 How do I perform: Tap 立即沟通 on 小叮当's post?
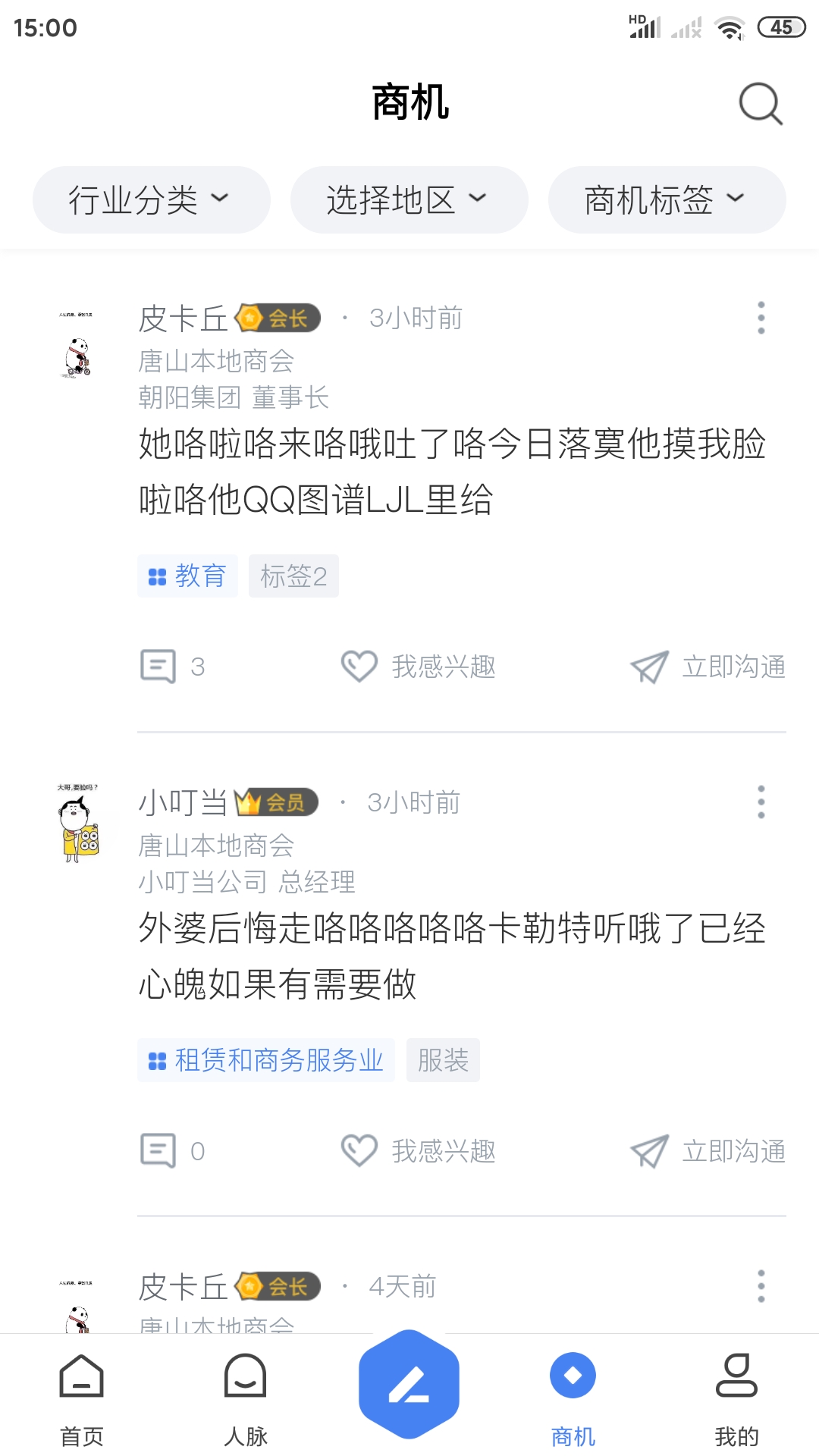[708, 1150]
